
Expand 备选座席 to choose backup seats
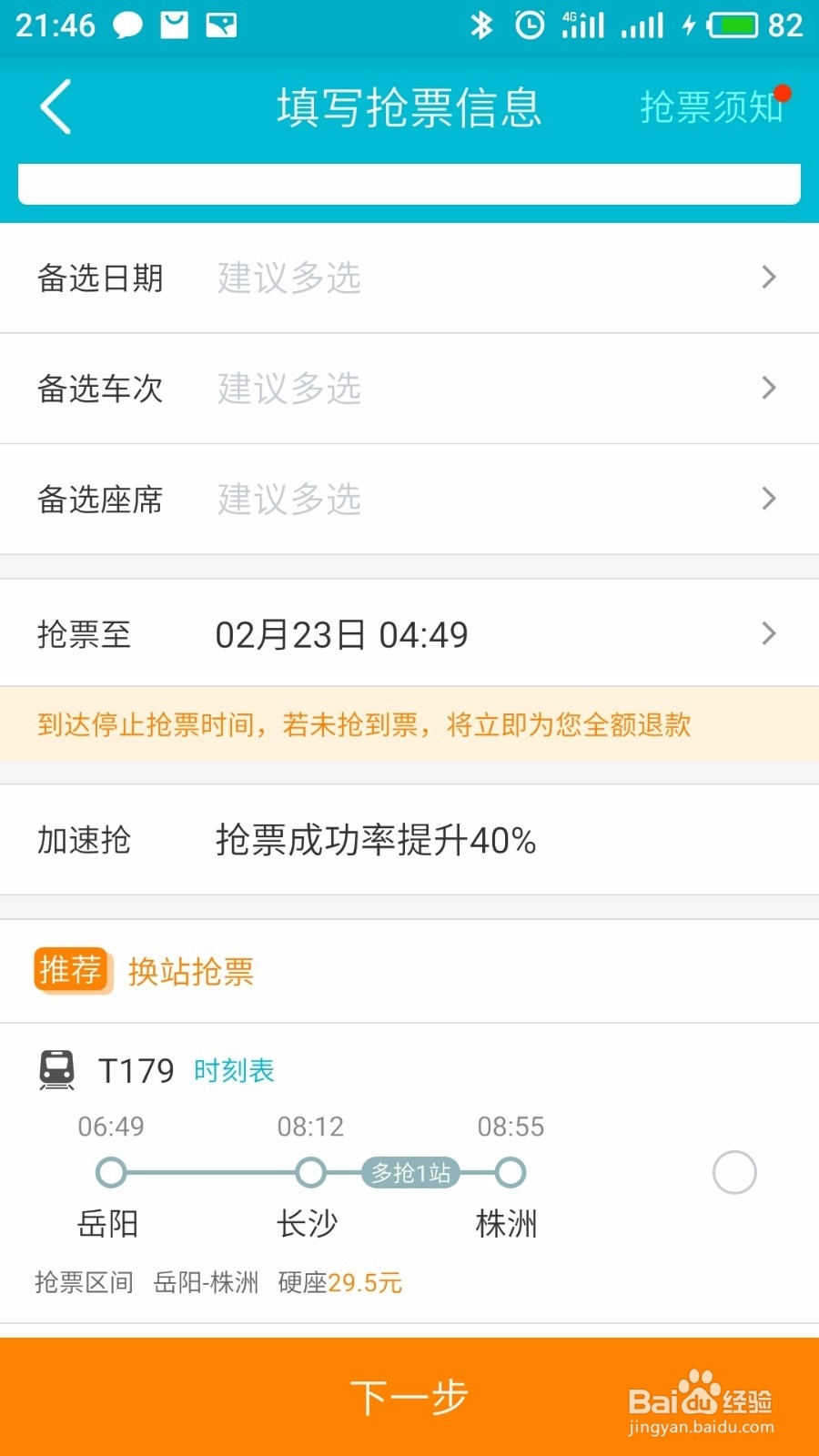point(409,500)
